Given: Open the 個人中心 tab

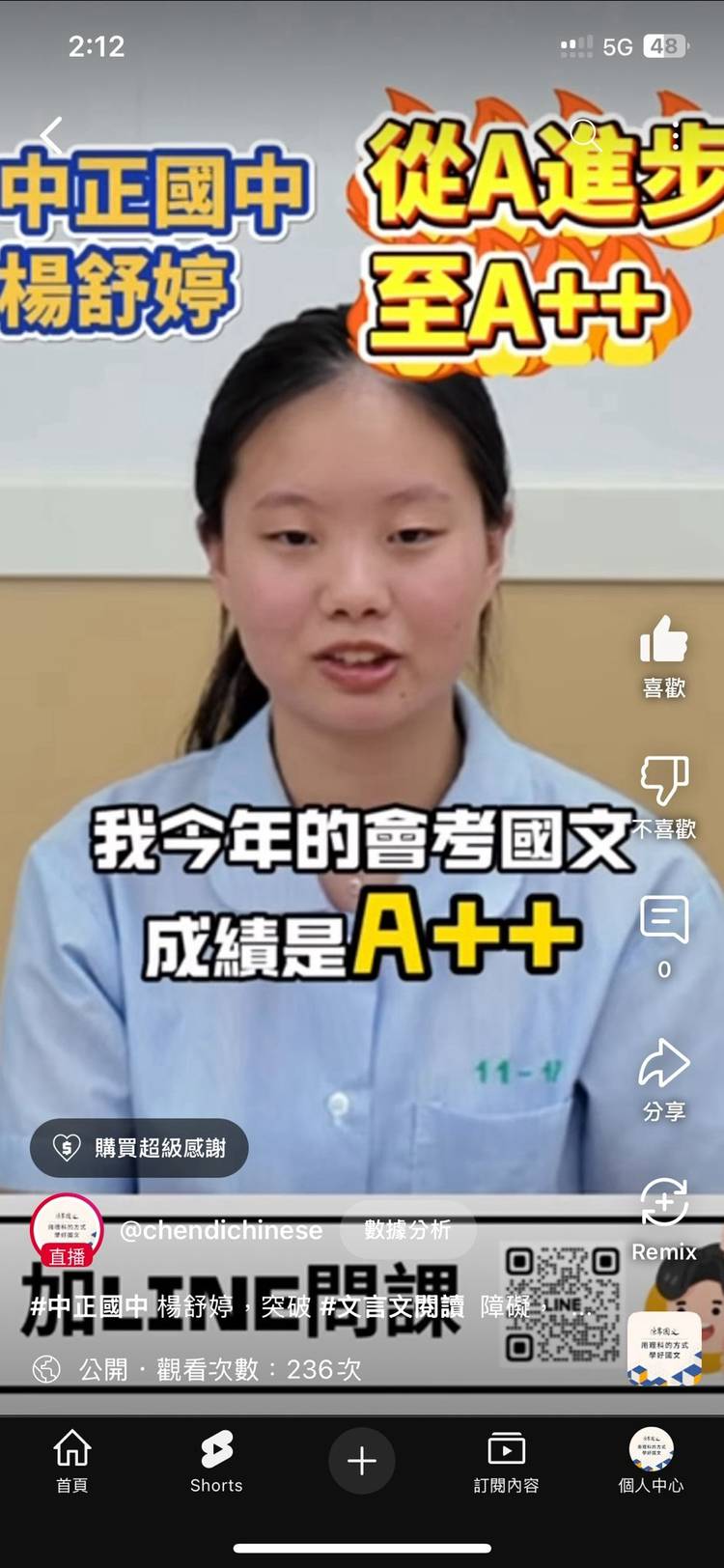Looking at the screenshot, I should 651,1461.
